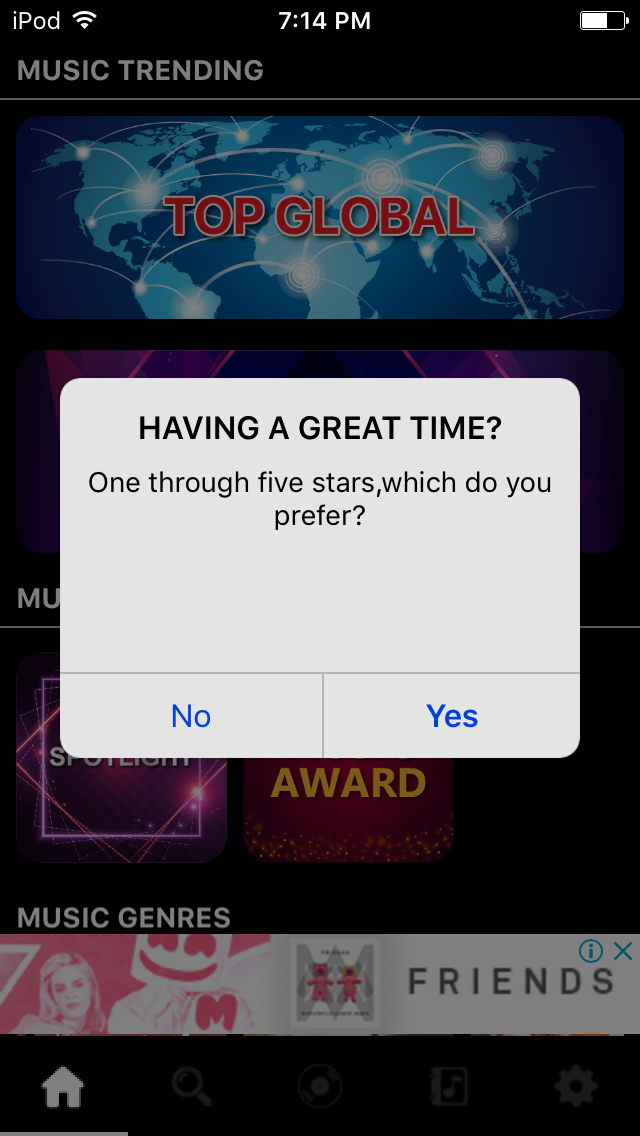Viewport: 640px width, 1136px height.
Task: Switch to the Home tab
Action: click(x=63, y=1086)
